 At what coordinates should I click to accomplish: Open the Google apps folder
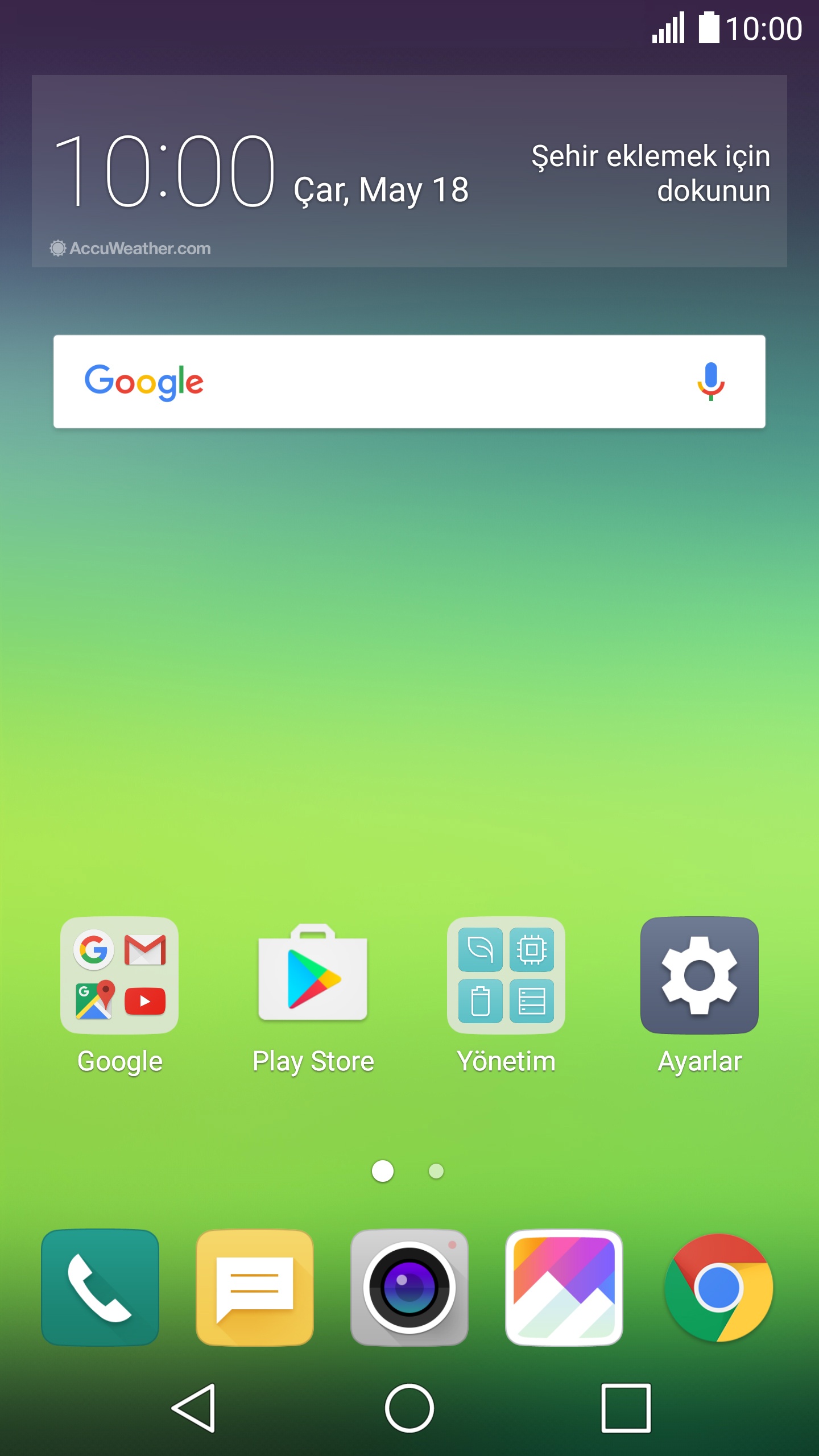click(119, 976)
